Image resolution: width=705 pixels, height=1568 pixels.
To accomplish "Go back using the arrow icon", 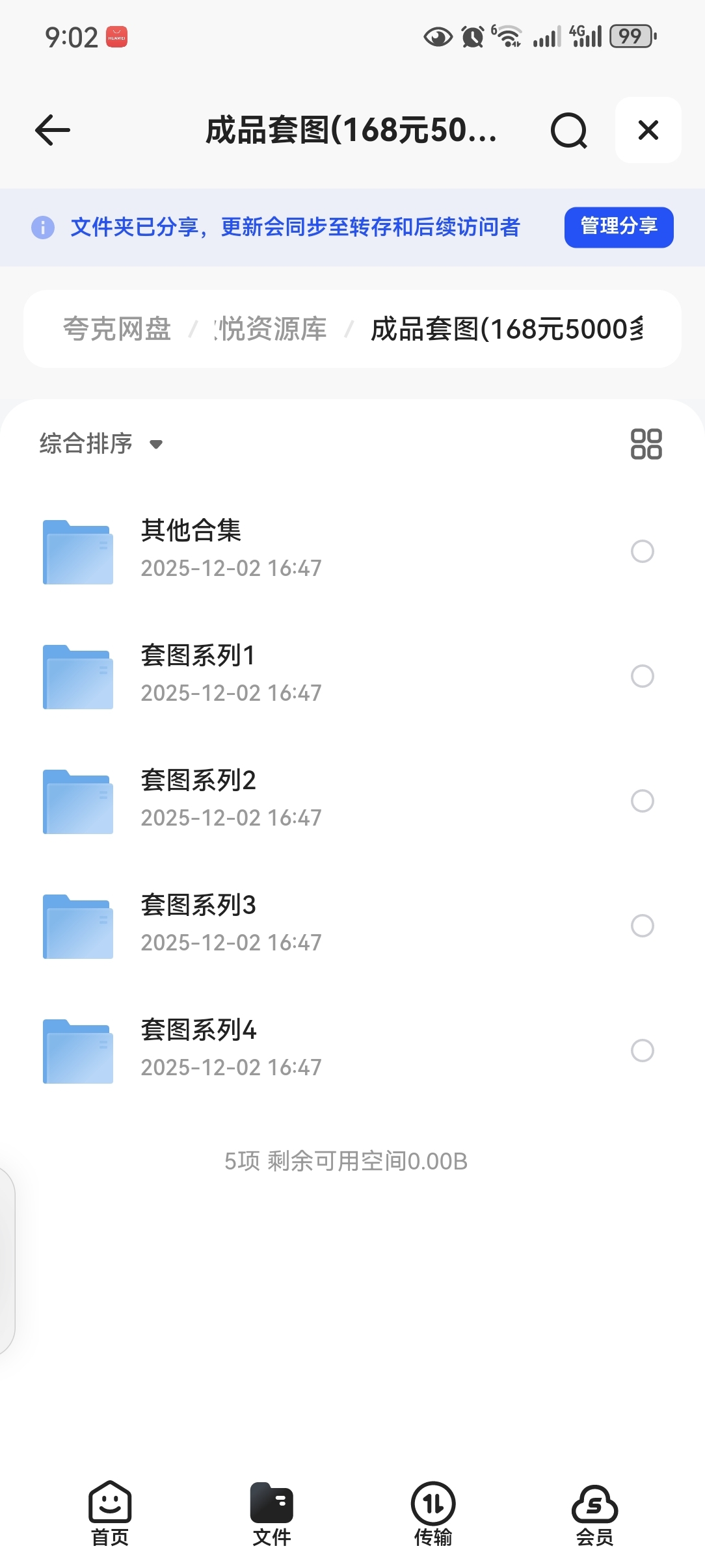I will click(53, 130).
